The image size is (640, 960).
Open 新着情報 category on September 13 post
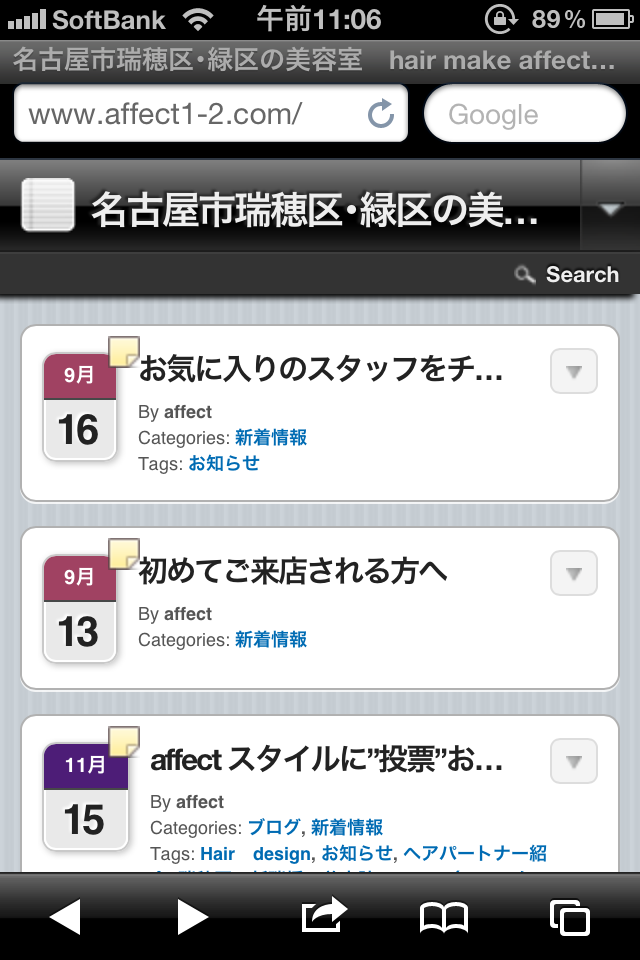pos(271,640)
